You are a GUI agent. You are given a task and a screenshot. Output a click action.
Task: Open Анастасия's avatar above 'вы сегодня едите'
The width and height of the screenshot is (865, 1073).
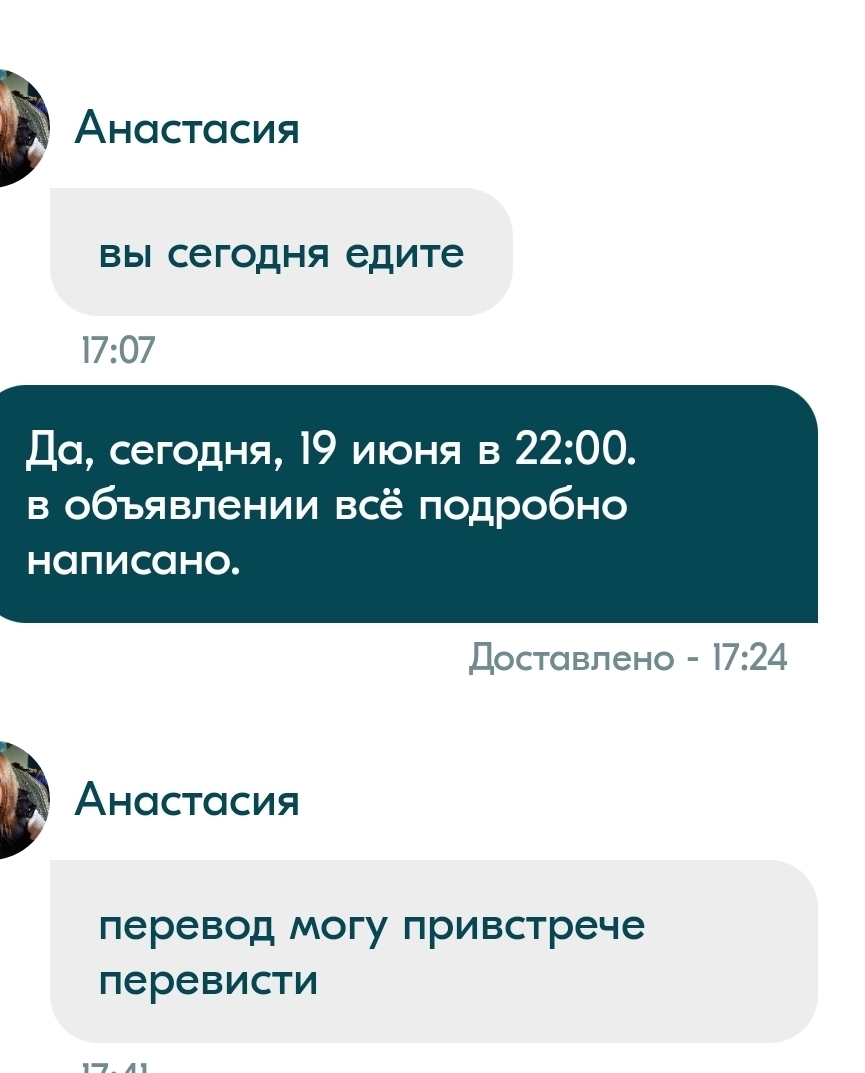coord(18,128)
